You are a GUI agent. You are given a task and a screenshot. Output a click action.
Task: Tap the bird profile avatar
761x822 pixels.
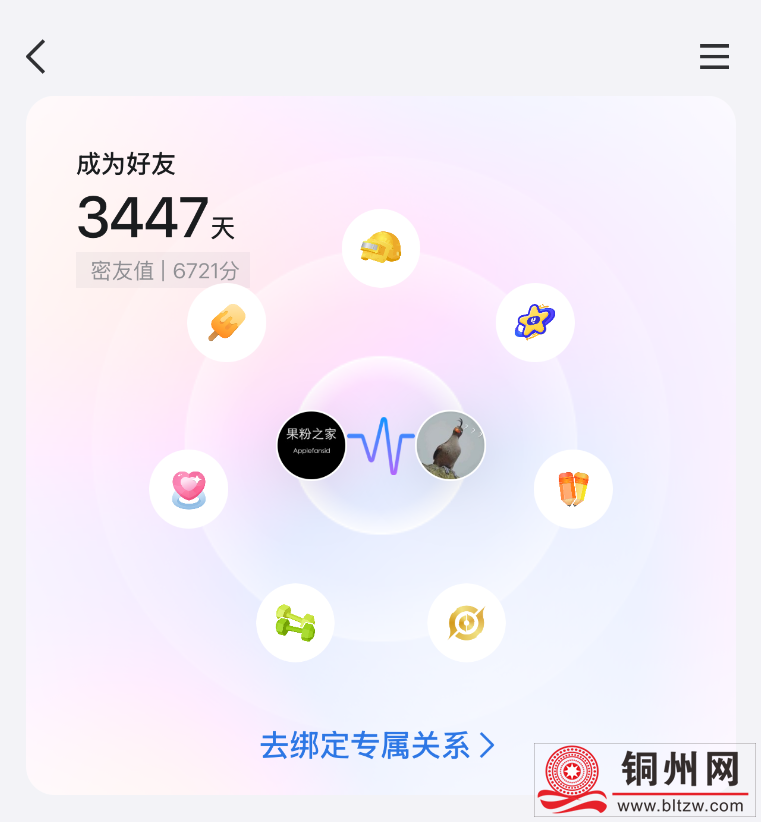pyautogui.click(x=450, y=444)
